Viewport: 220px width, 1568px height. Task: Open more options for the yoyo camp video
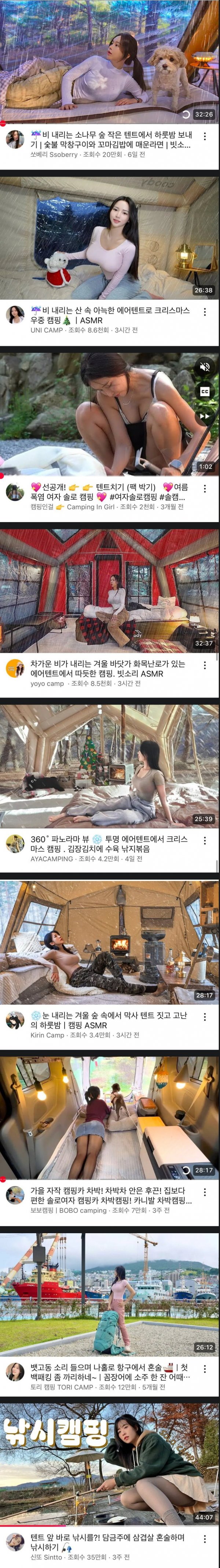[x=205, y=665]
